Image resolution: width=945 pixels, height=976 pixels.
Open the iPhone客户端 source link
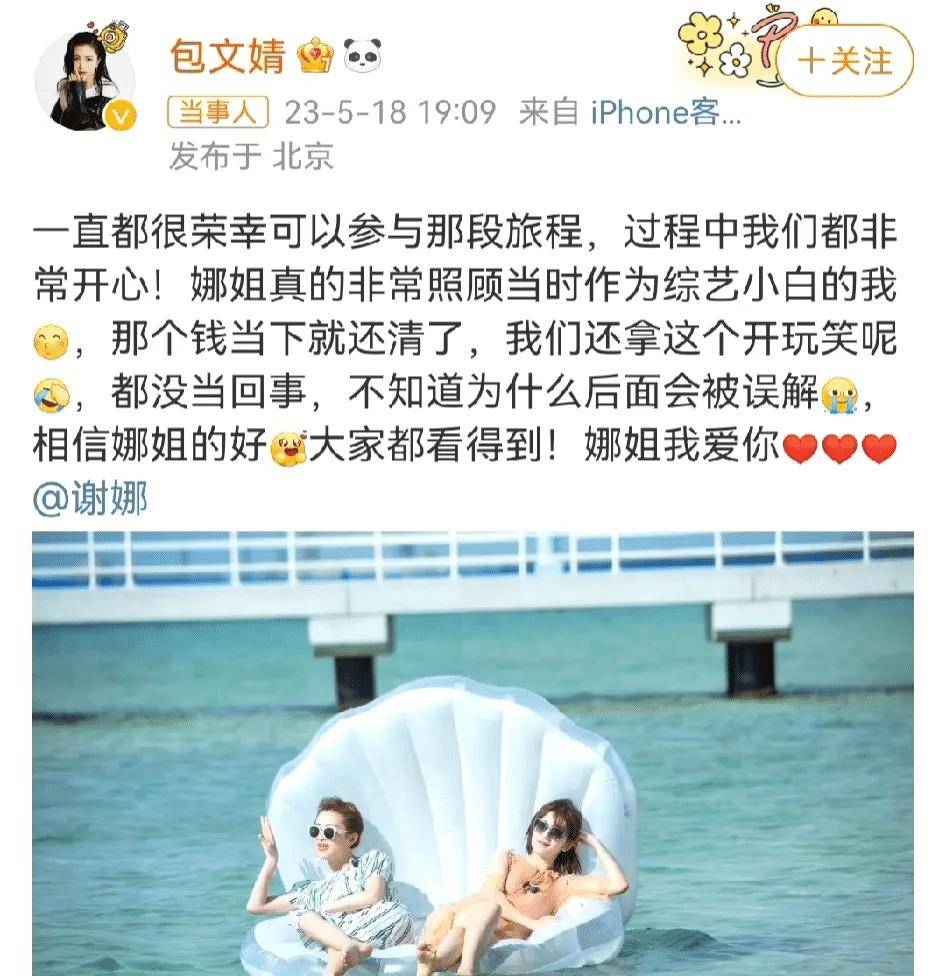point(665,112)
